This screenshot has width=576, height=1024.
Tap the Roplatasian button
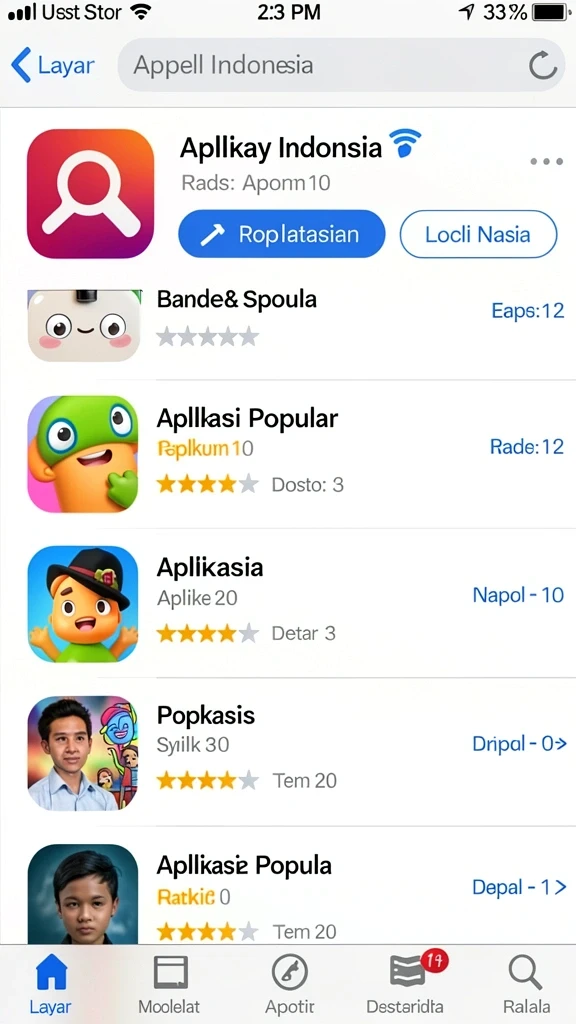tap(281, 234)
